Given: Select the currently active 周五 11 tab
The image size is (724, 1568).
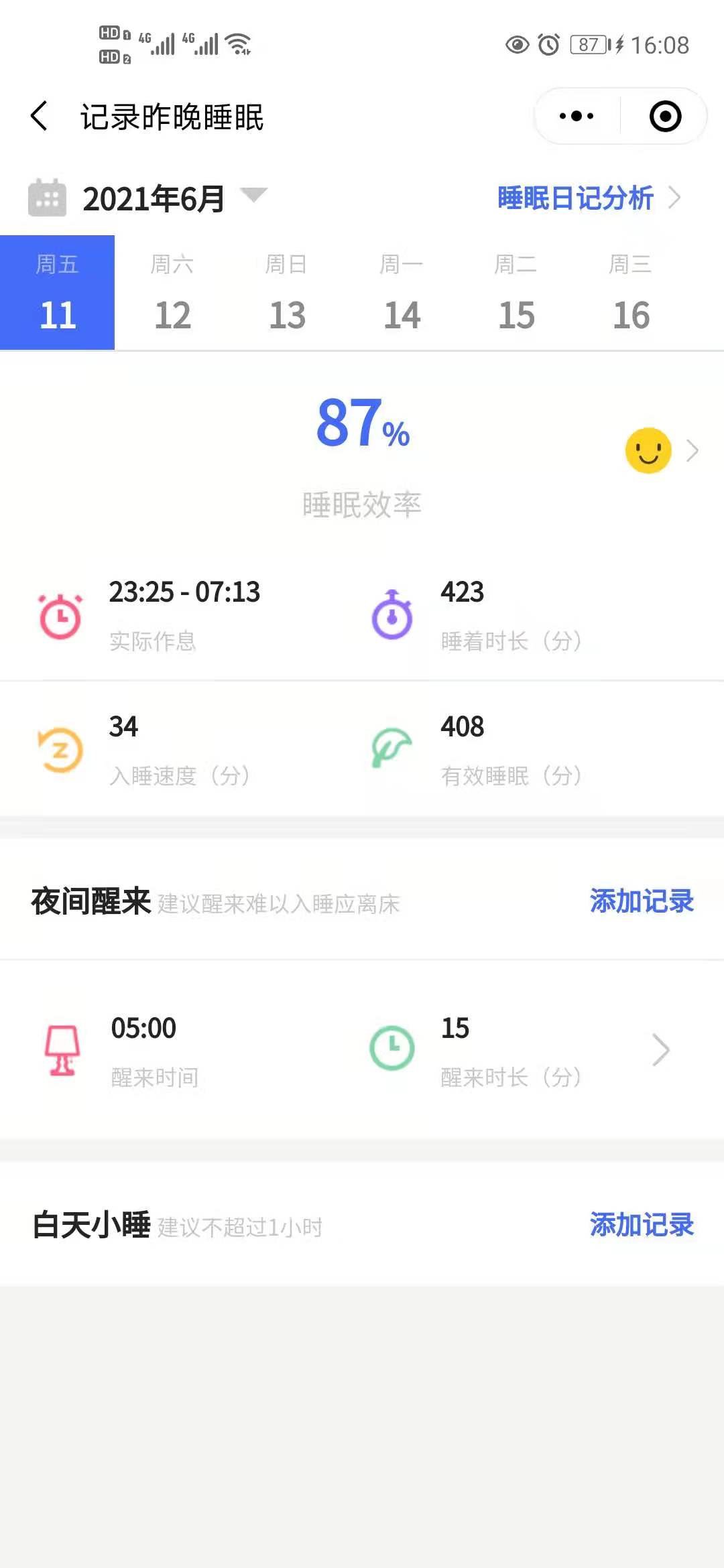Looking at the screenshot, I should (x=58, y=291).
